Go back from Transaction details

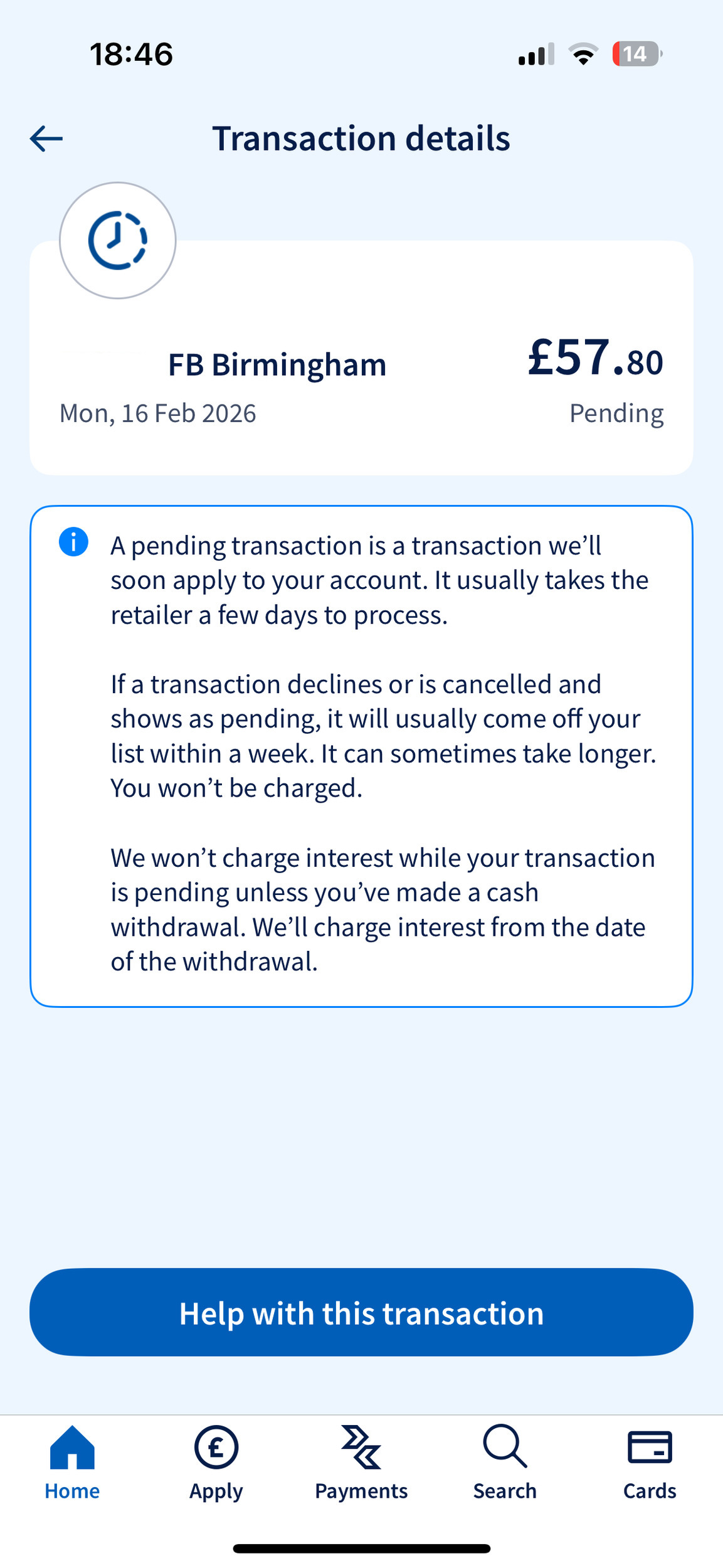(46, 139)
